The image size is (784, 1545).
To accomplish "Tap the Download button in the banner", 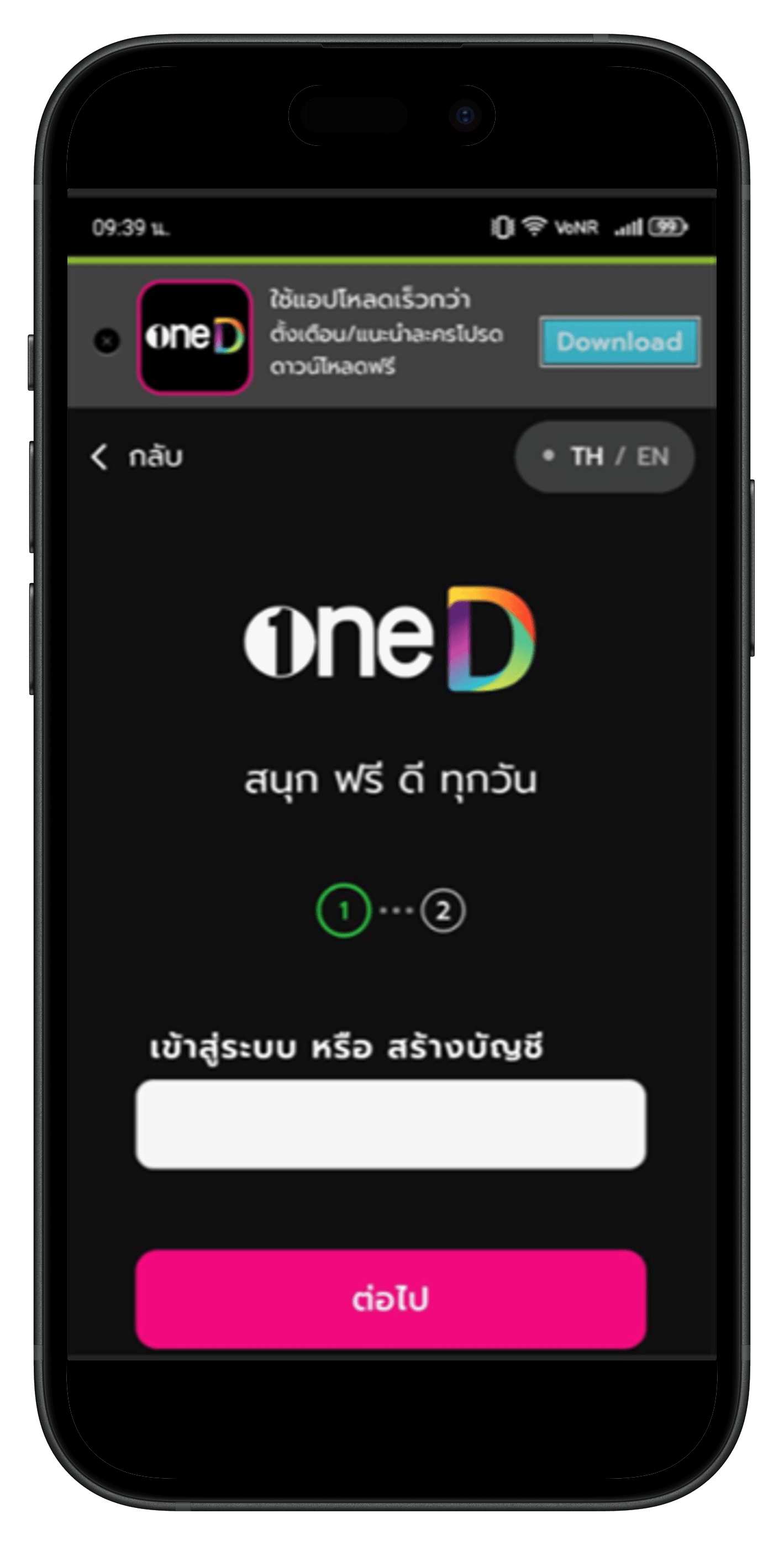I will [x=620, y=342].
